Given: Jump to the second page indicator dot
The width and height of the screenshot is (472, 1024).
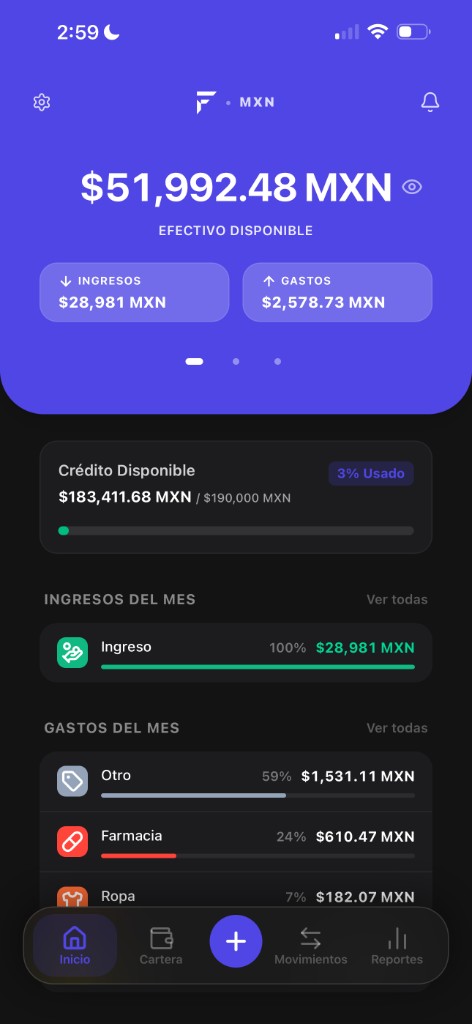Looking at the screenshot, I should 236,361.
